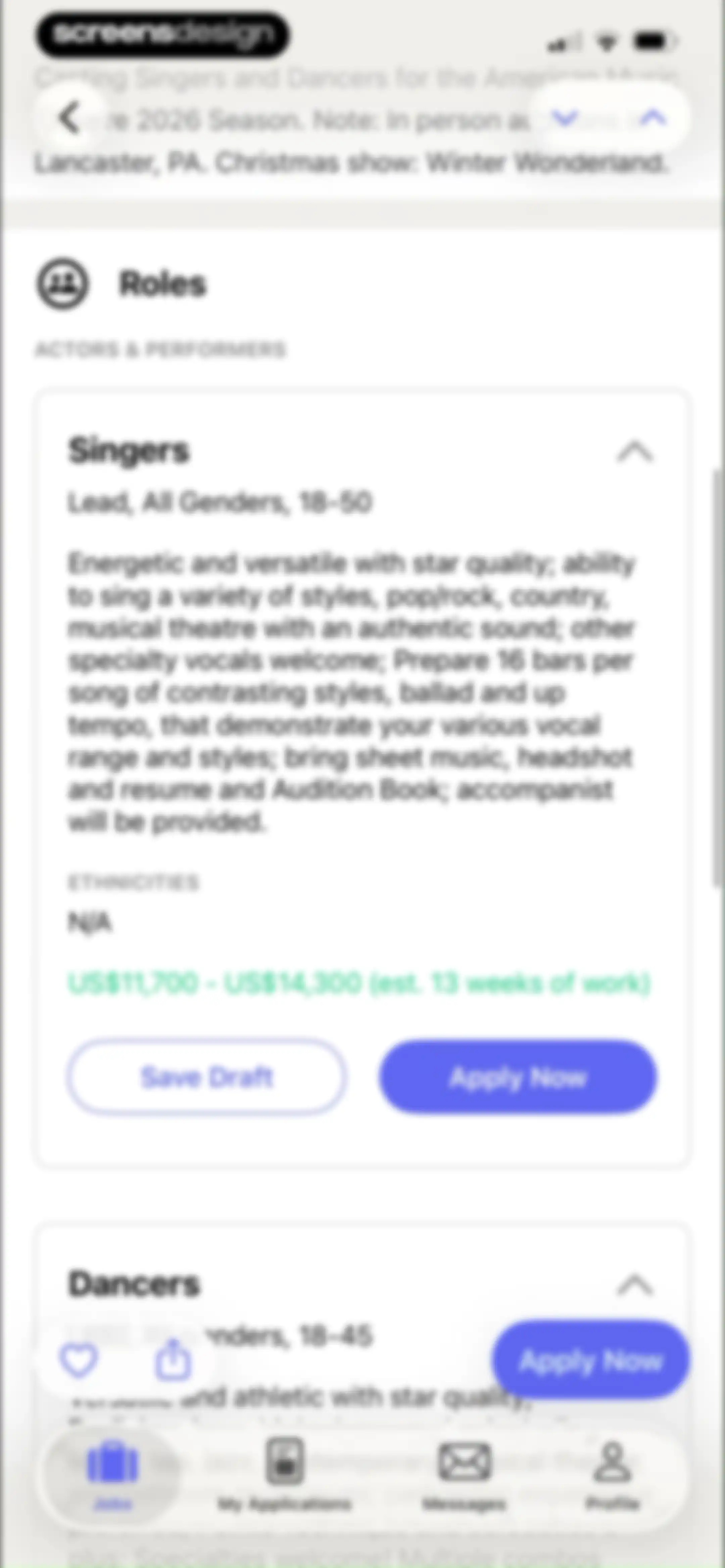Collapse the Singers role card
Screen dimensions: 725x1568
point(635,452)
